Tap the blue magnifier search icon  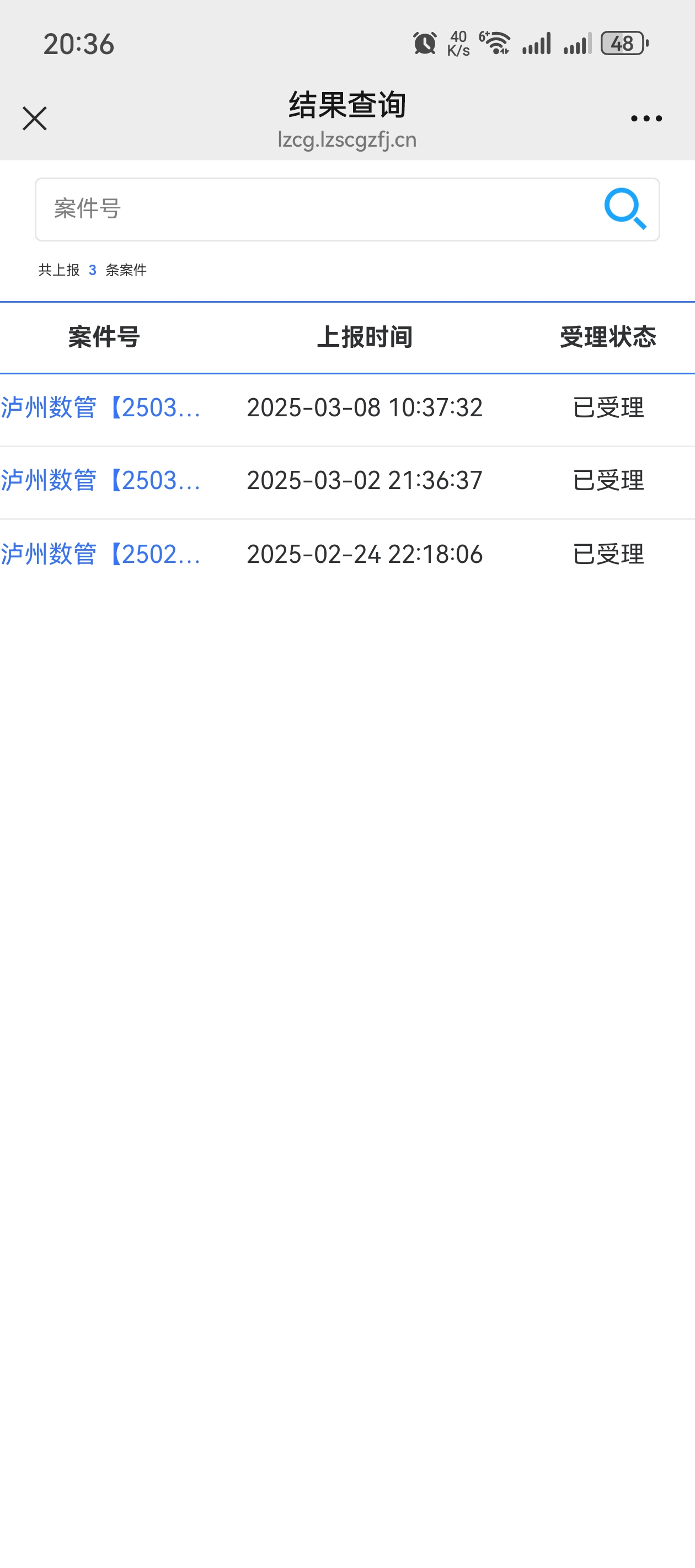tap(625, 209)
